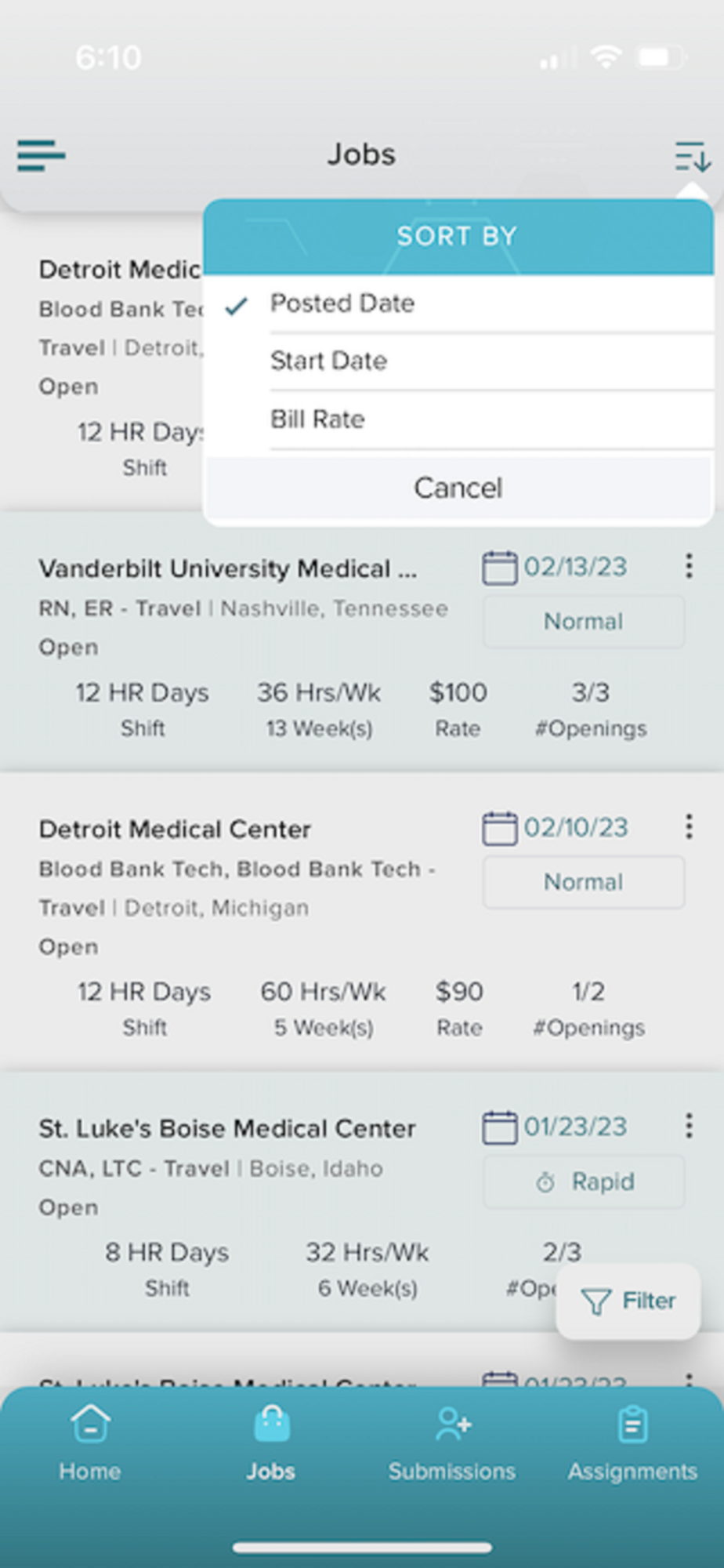724x1568 pixels.
Task: Open Detroit Medical Center 02/10/23 job
Action: (175, 829)
